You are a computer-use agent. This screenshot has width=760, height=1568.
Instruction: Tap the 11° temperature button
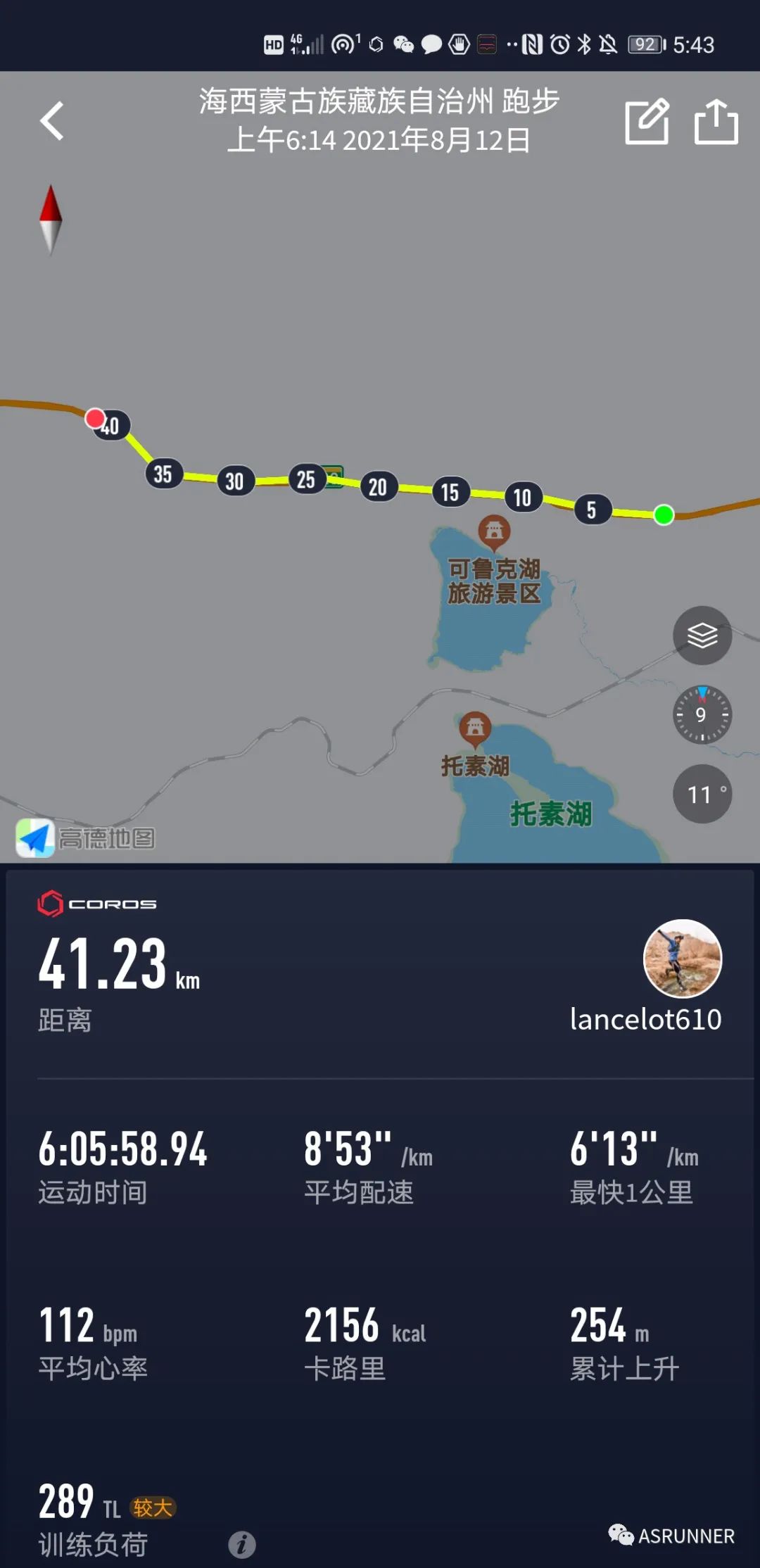[702, 795]
